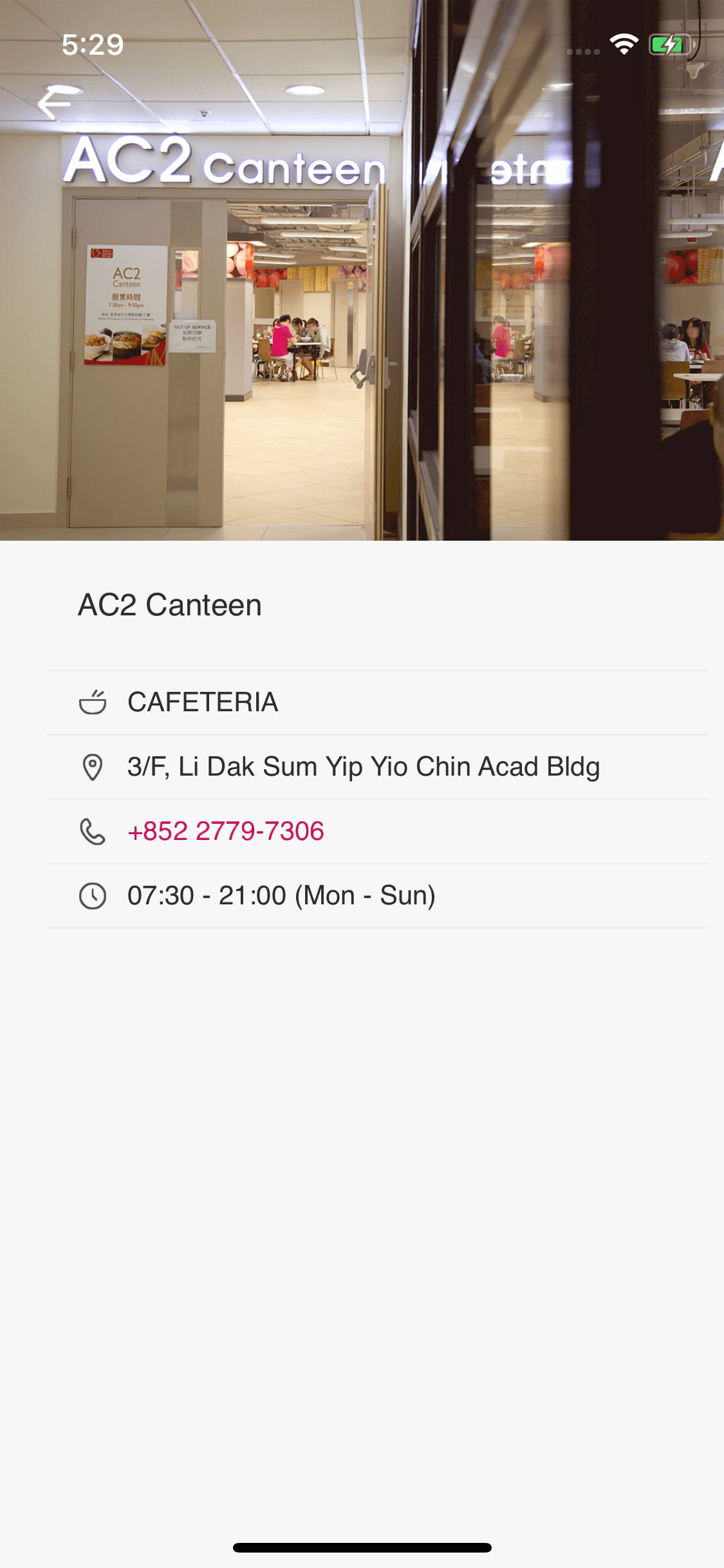Call the canteen at +852 2779-7306
This screenshot has height=1568, width=724.
[x=226, y=832]
